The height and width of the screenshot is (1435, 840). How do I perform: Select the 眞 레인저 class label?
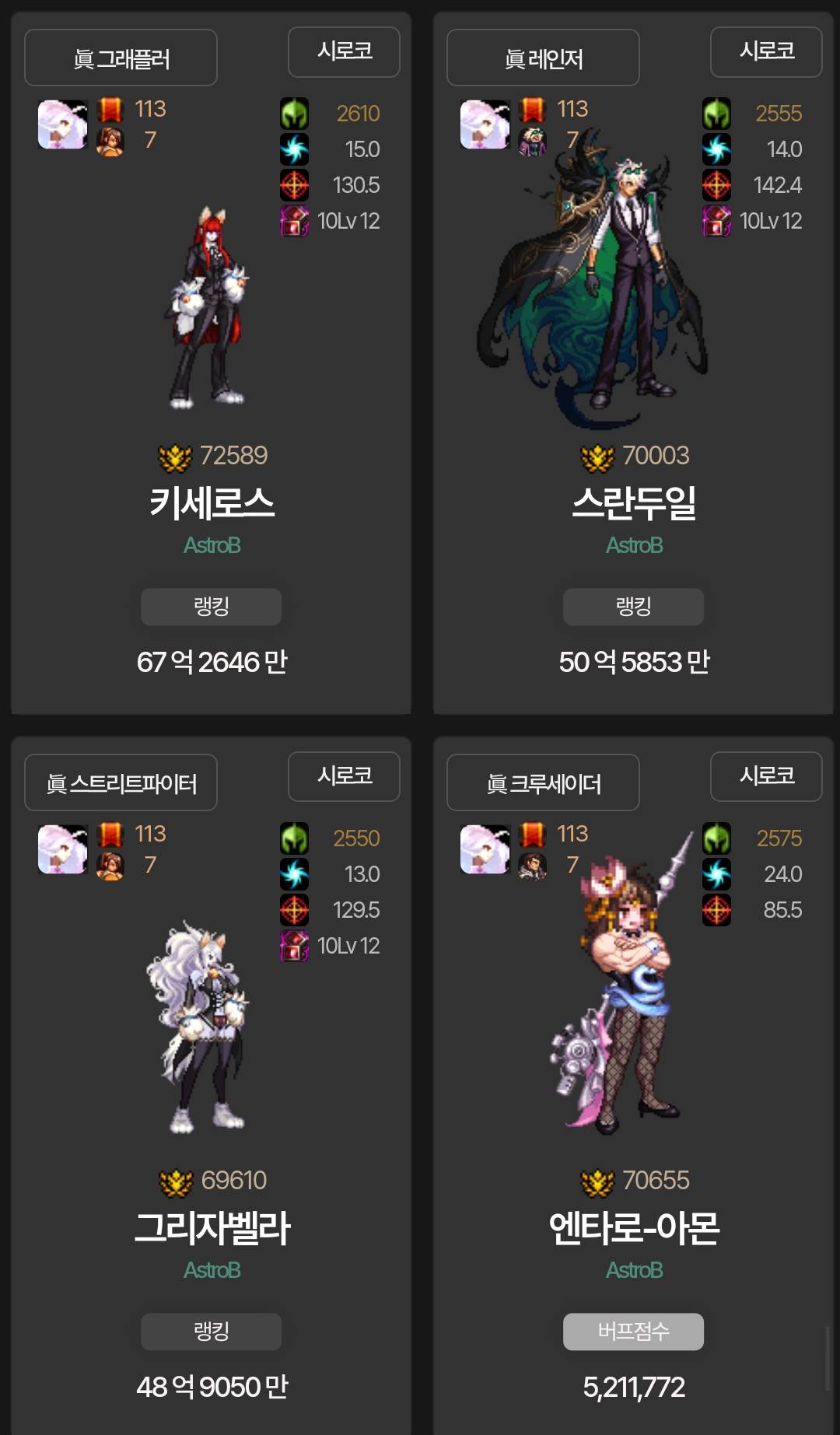click(543, 58)
